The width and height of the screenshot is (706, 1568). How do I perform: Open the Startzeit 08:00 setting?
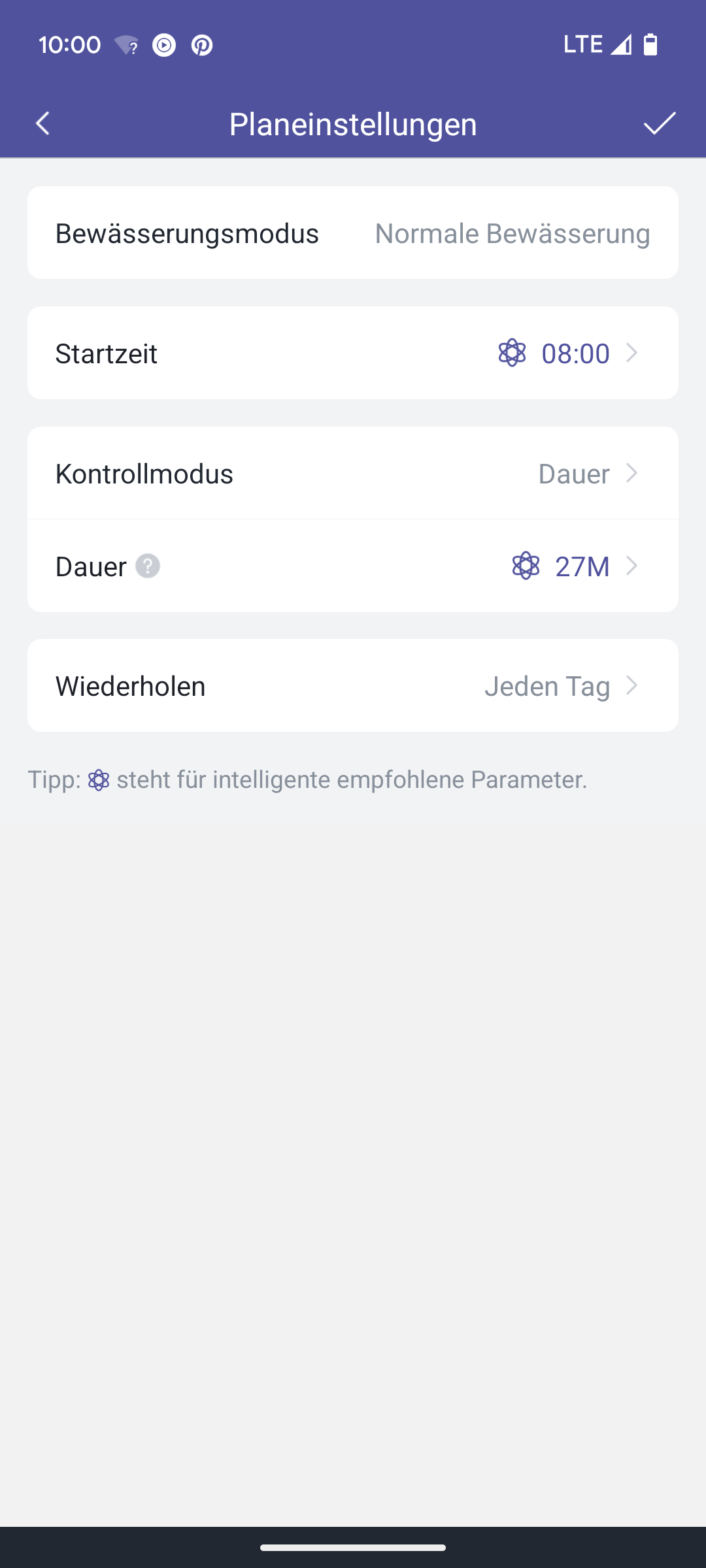click(353, 353)
